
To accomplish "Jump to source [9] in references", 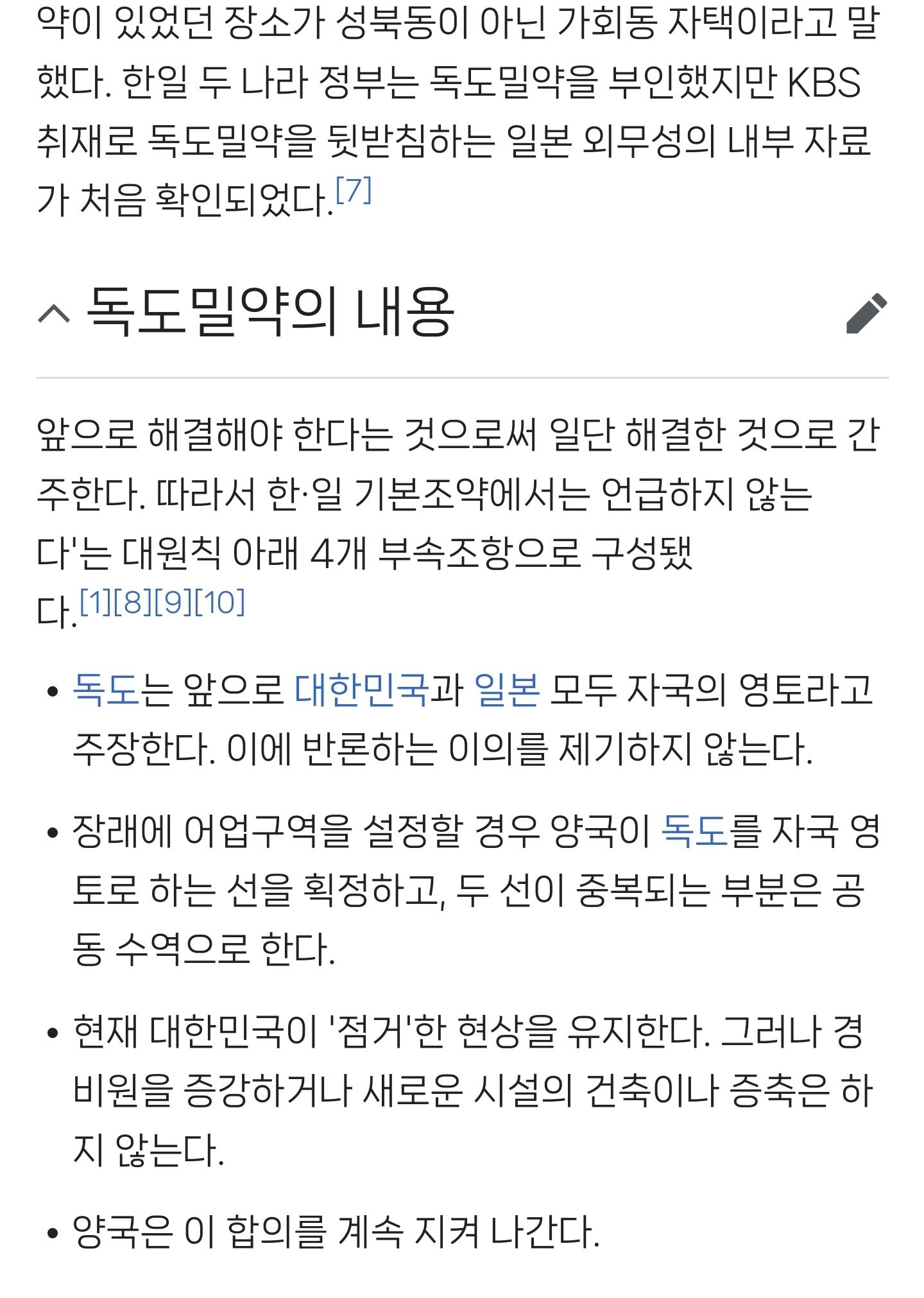I will click(x=172, y=601).
